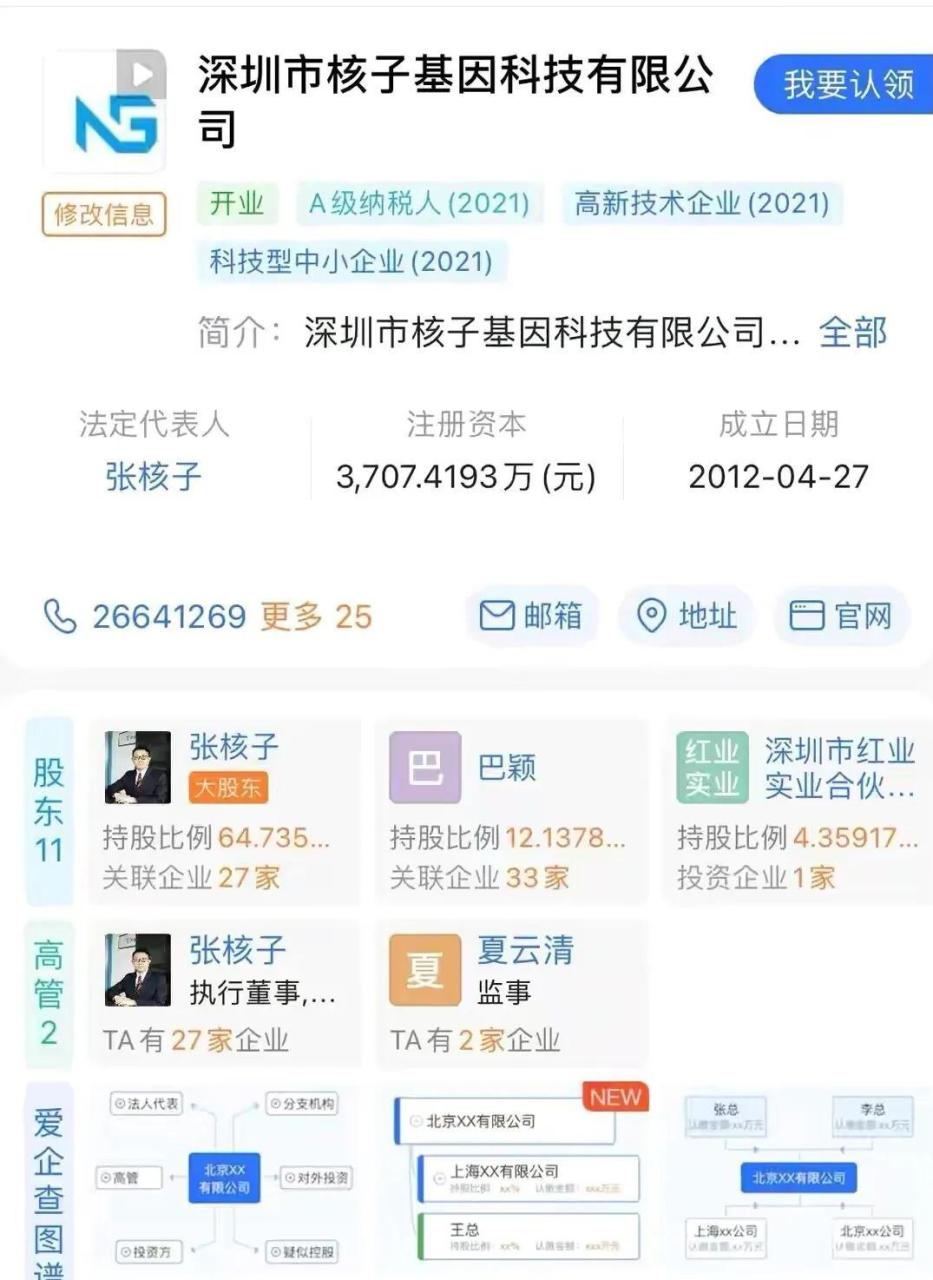The image size is (933, 1280).
Task: Open supervisor 夏云清's card
Action: (510, 993)
